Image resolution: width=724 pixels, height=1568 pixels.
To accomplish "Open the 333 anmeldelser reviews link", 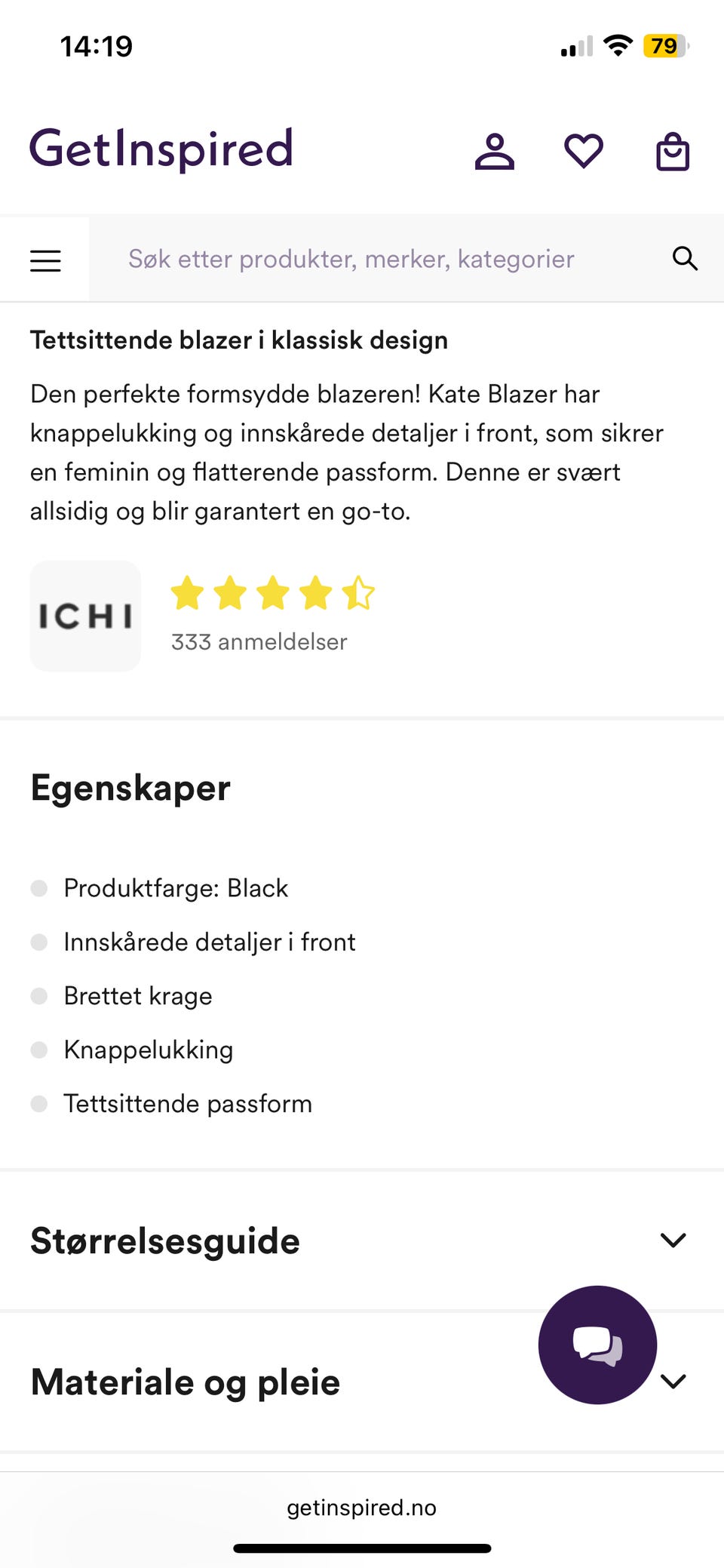I will coord(259,641).
